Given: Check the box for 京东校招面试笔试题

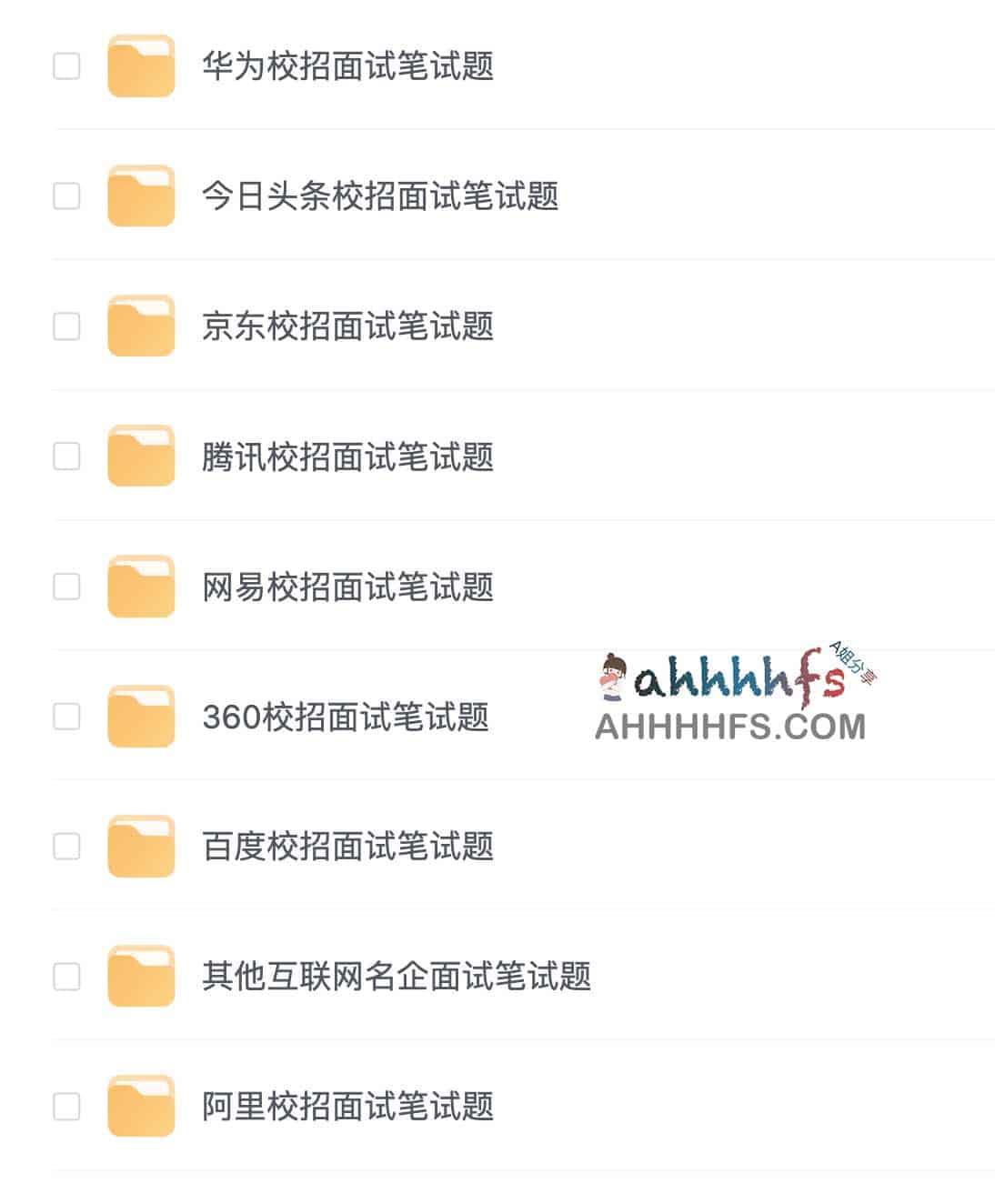Looking at the screenshot, I should click(66, 326).
